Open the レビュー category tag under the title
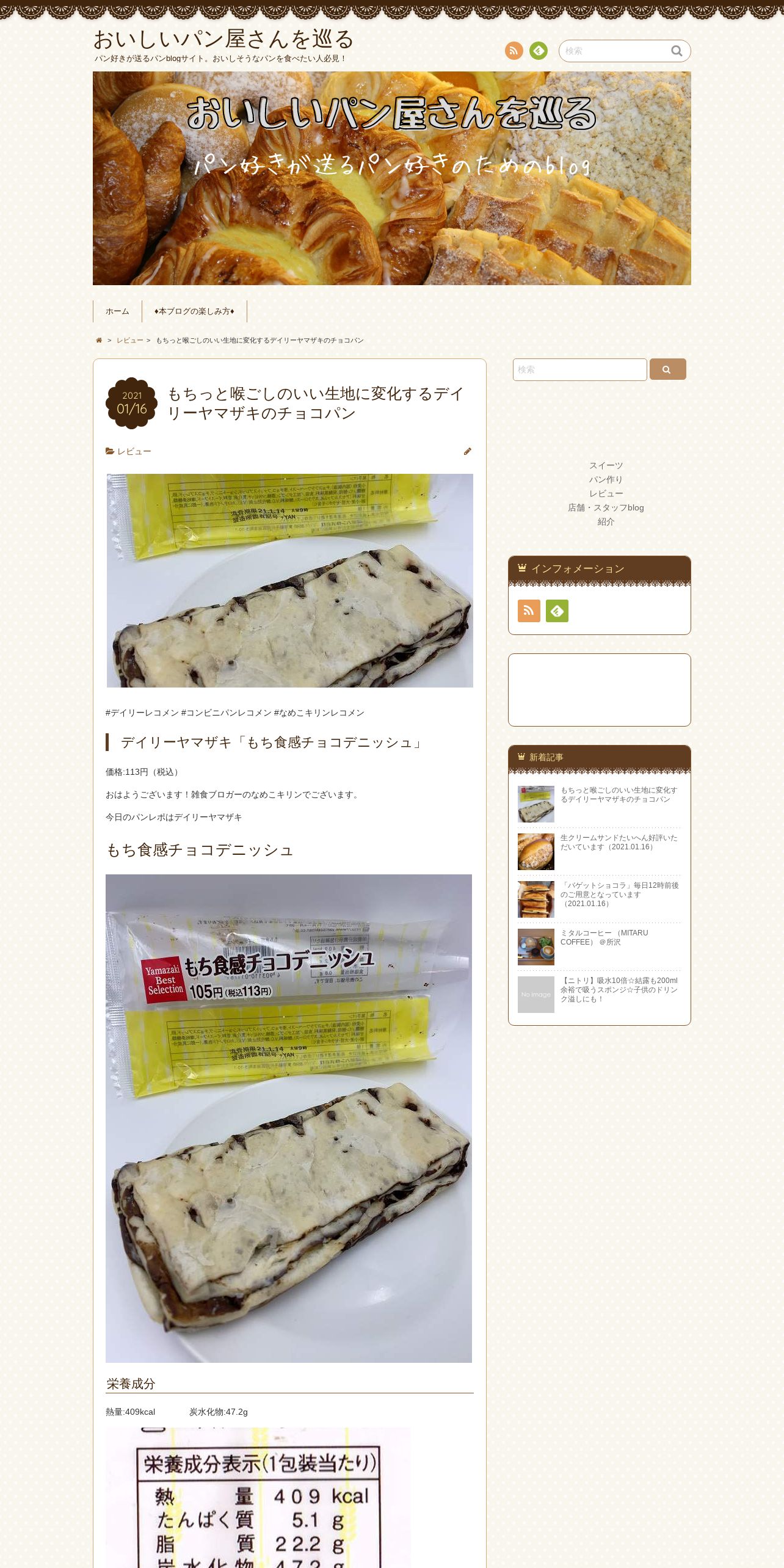Image resolution: width=784 pixels, height=1568 pixels. tap(134, 451)
